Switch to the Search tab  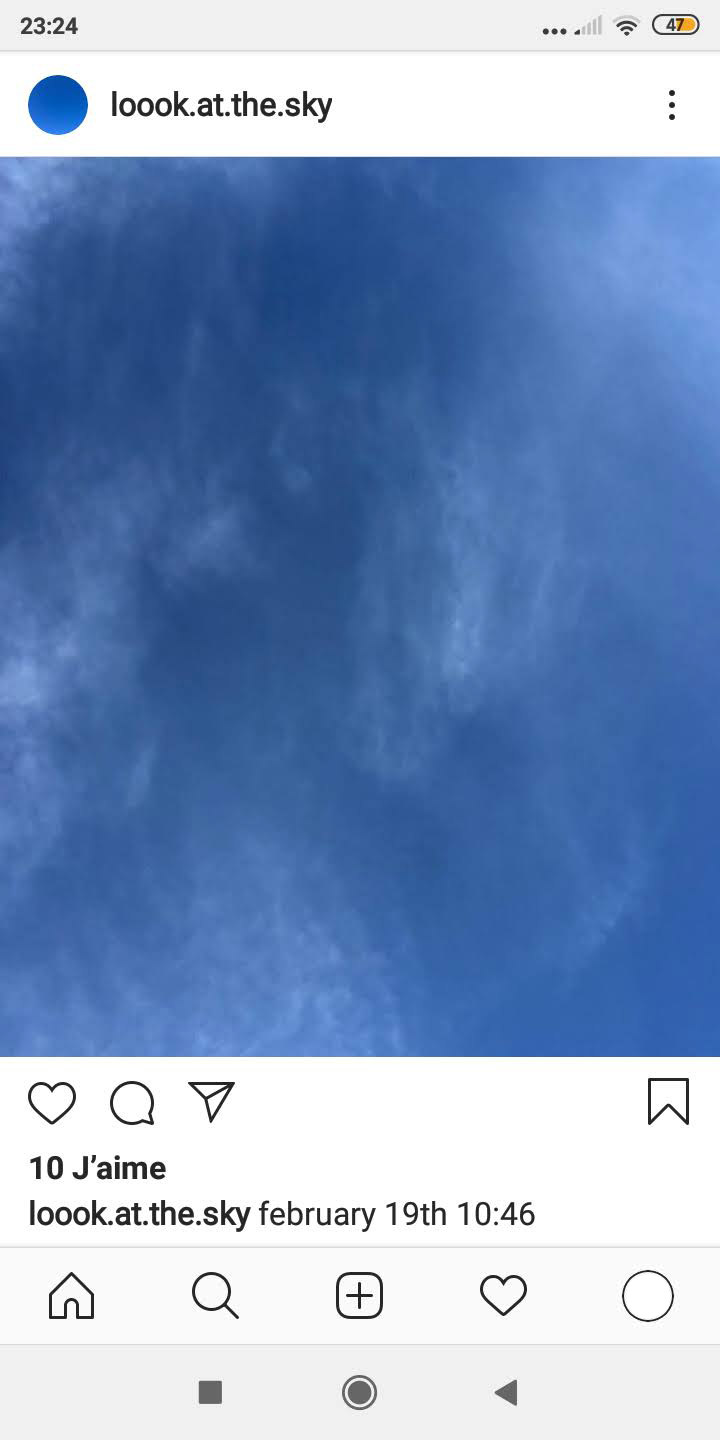point(215,1296)
